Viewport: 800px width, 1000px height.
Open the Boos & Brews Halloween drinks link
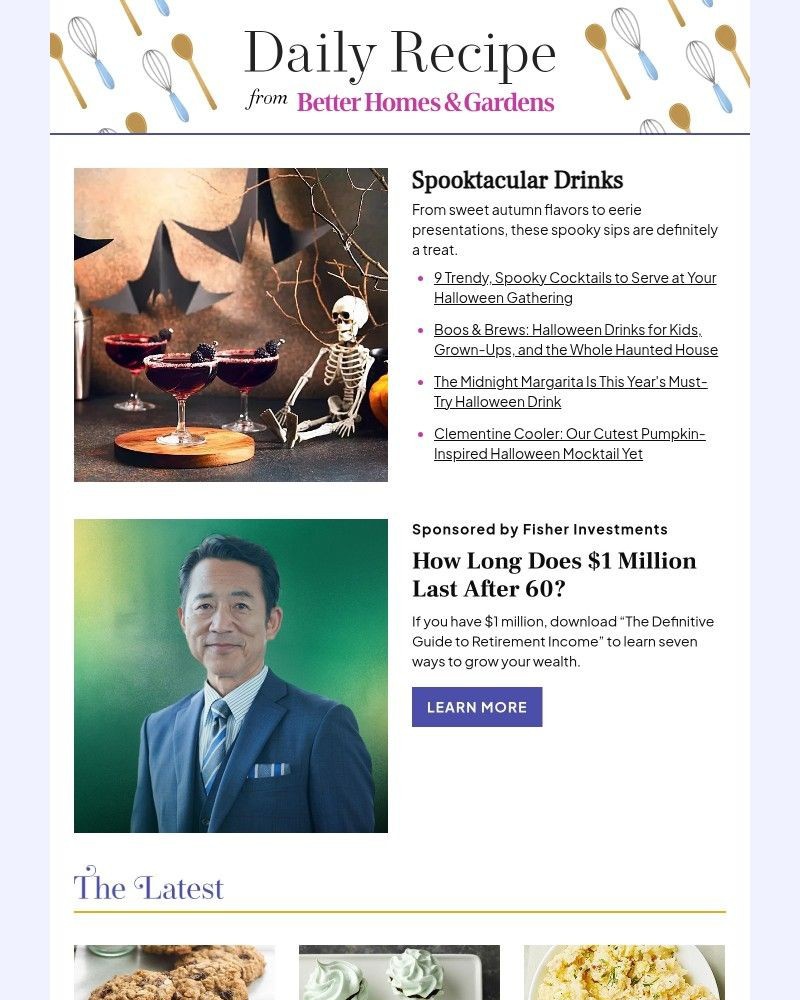tap(575, 339)
